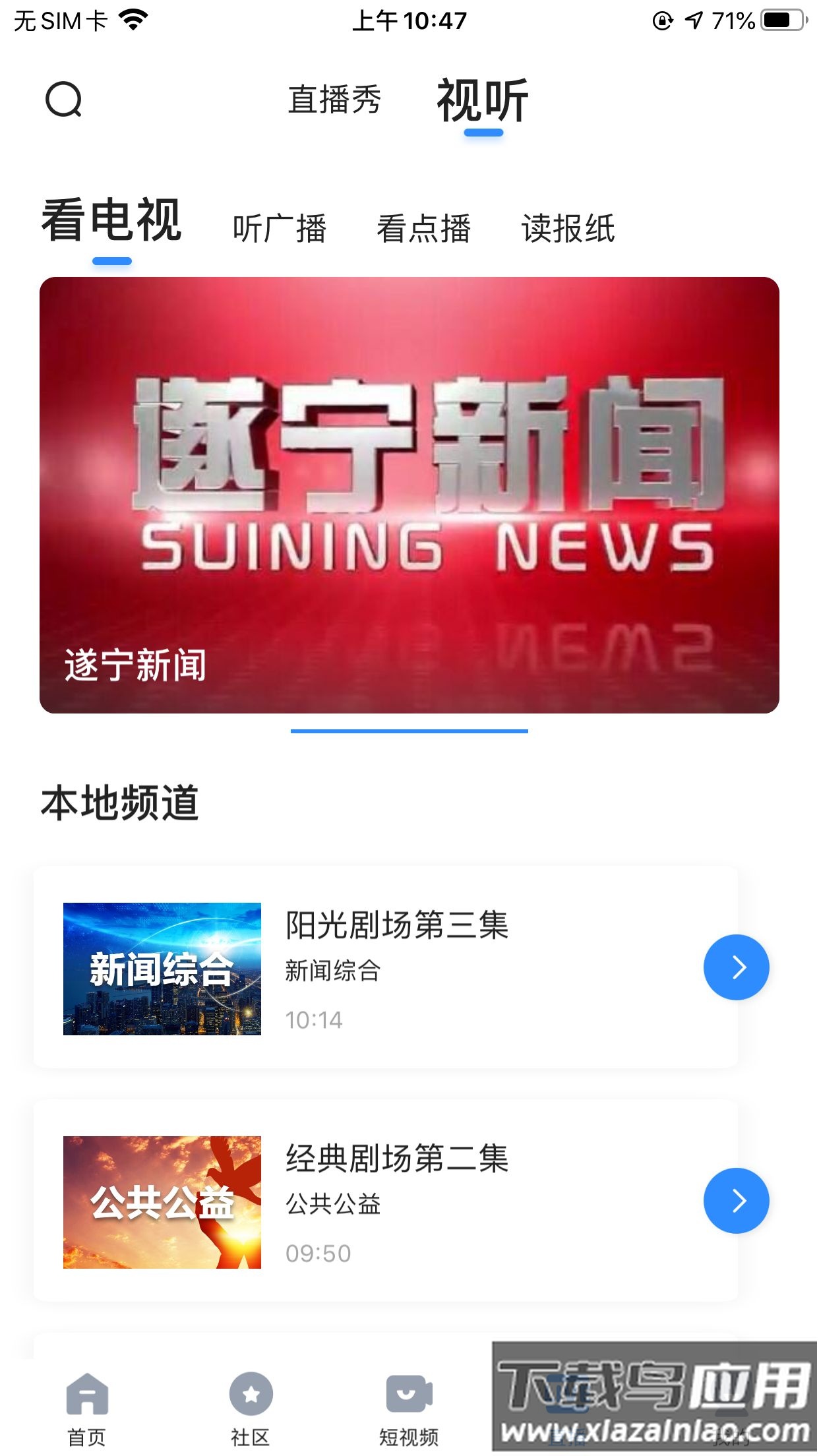Tap the blue arrow beside 阳光剧场第三集
This screenshot has height=1456, width=819.
click(736, 967)
